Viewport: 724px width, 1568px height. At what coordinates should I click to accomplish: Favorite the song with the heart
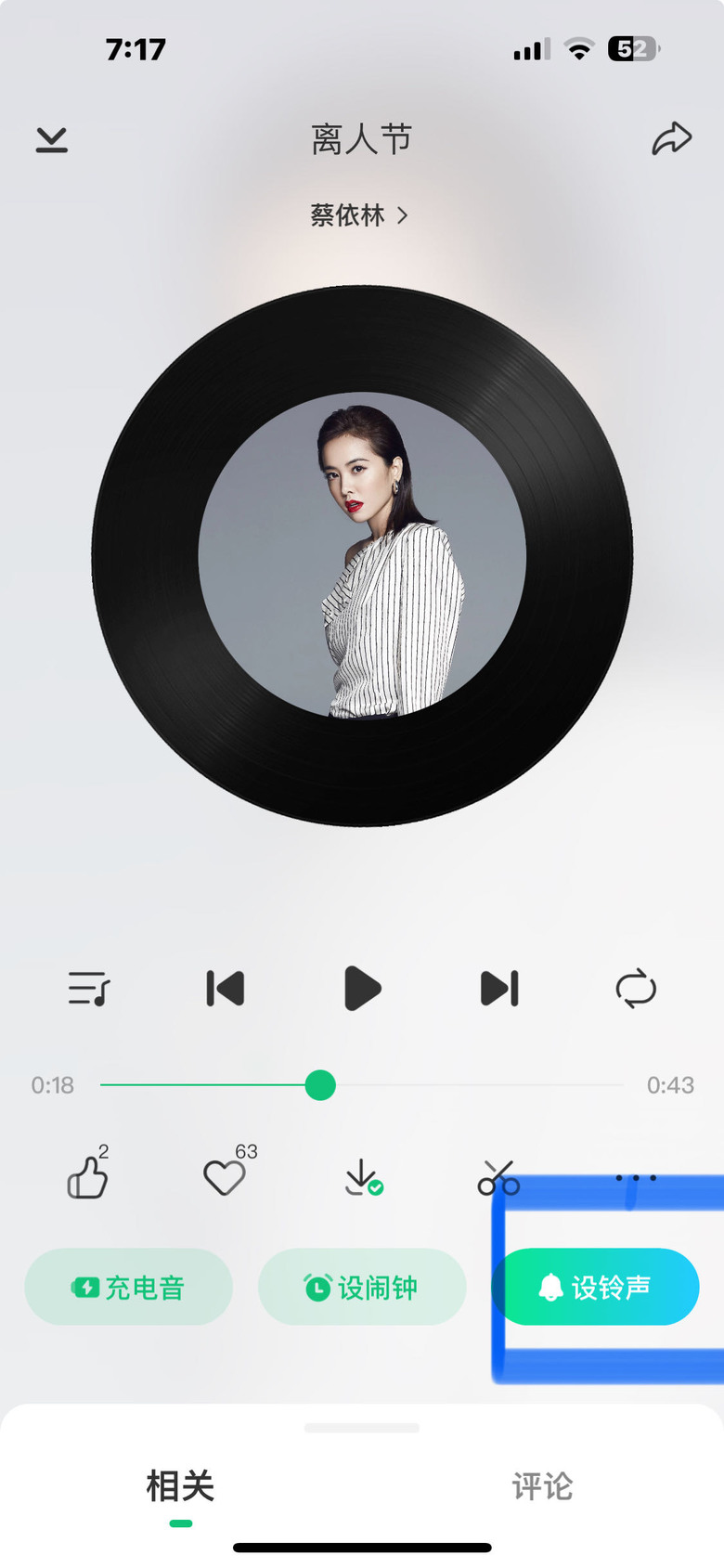tap(226, 1174)
